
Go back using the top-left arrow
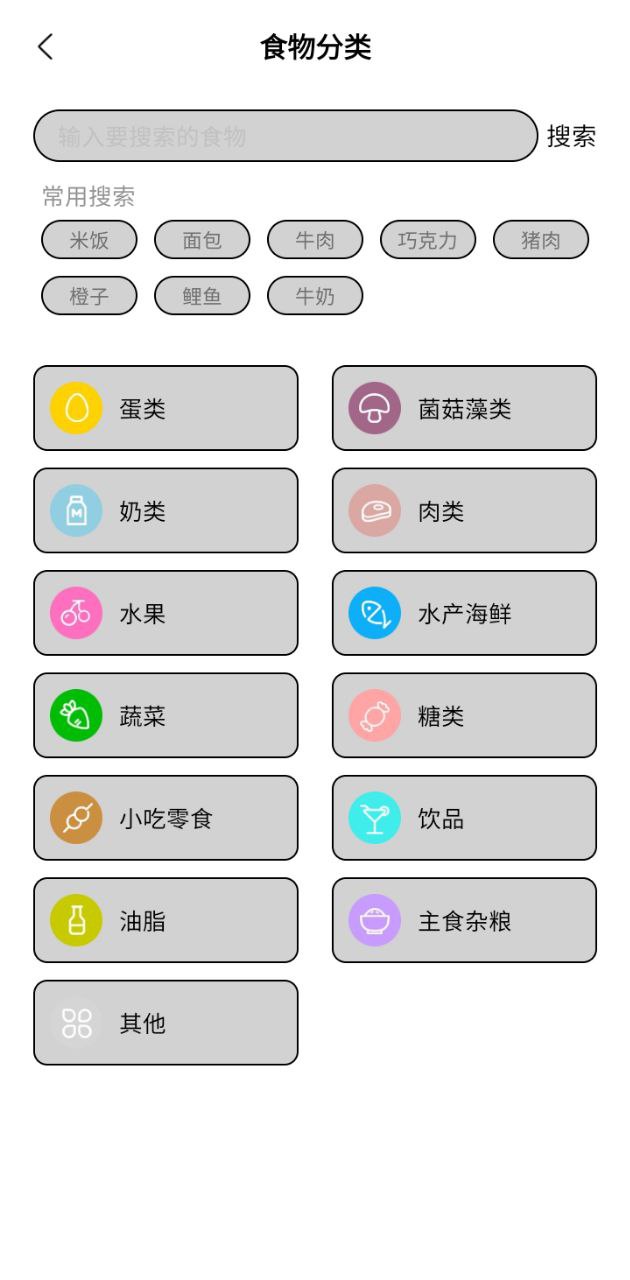45,47
